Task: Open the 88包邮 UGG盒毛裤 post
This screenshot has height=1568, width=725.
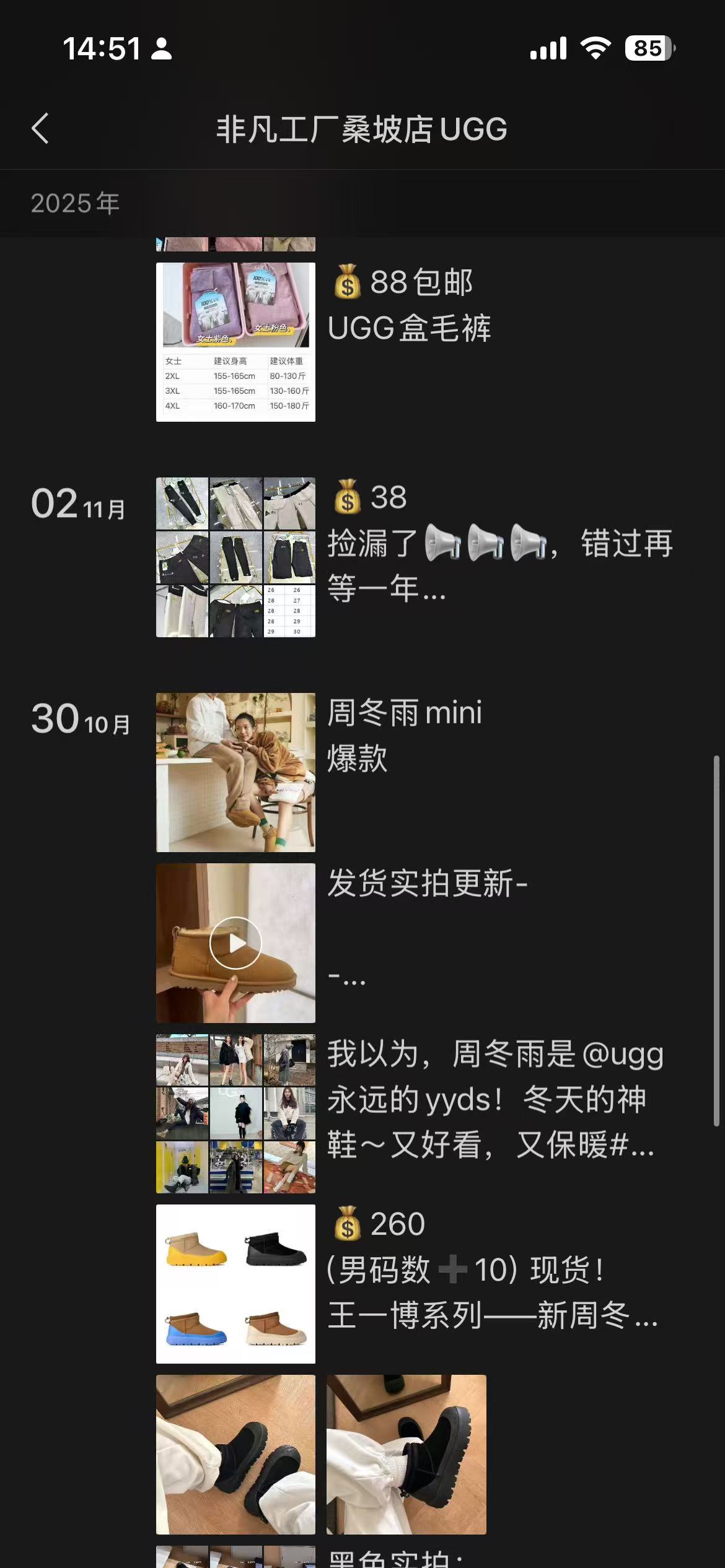Action: tap(235, 342)
